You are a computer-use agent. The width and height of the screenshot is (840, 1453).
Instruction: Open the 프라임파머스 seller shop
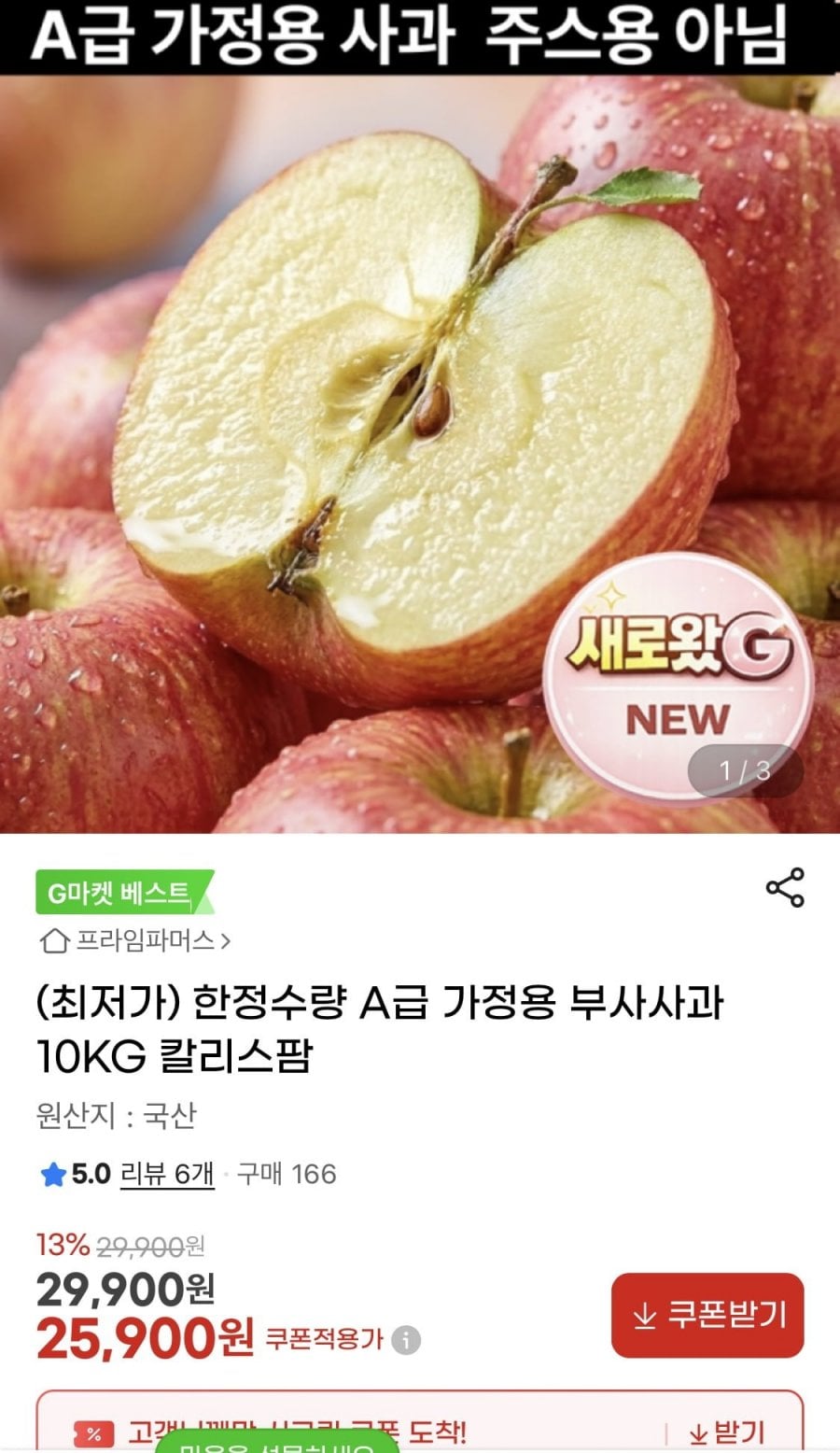[x=135, y=940]
